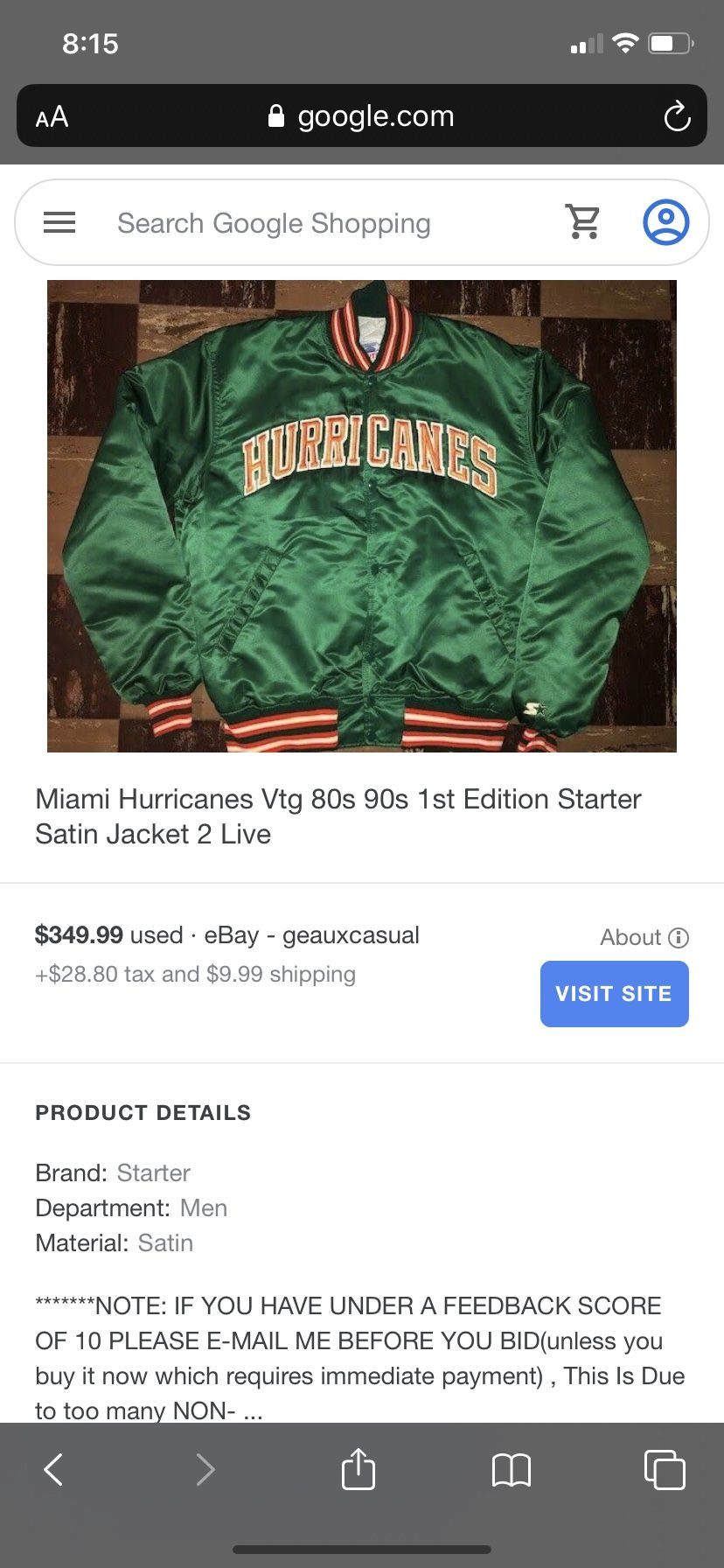
Task: Share this page from Safari toolbar
Action: click(x=359, y=1469)
